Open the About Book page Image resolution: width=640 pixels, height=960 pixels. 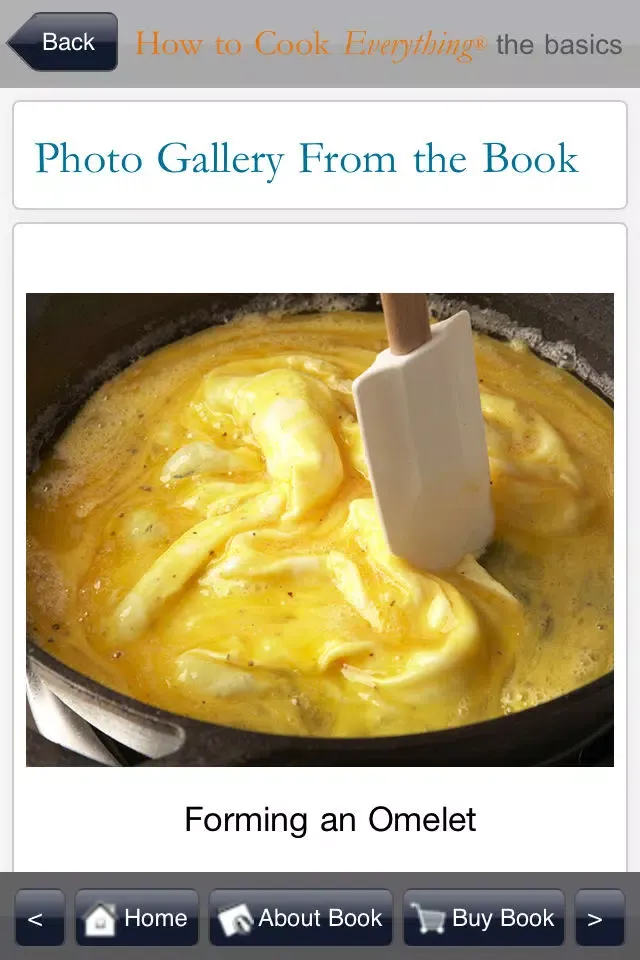click(301, 918)
